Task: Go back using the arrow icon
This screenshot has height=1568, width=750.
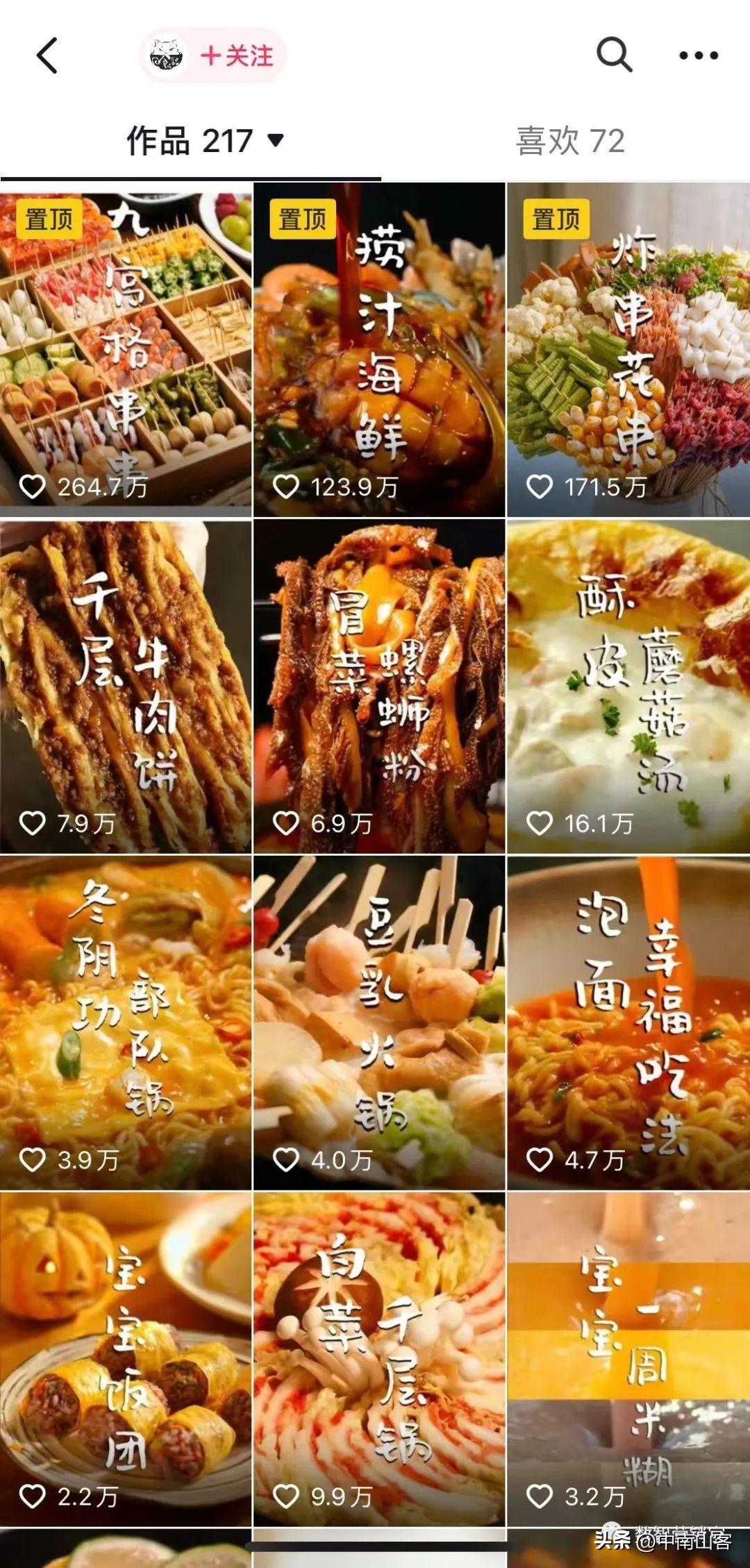Action: (x=47, y=56)
